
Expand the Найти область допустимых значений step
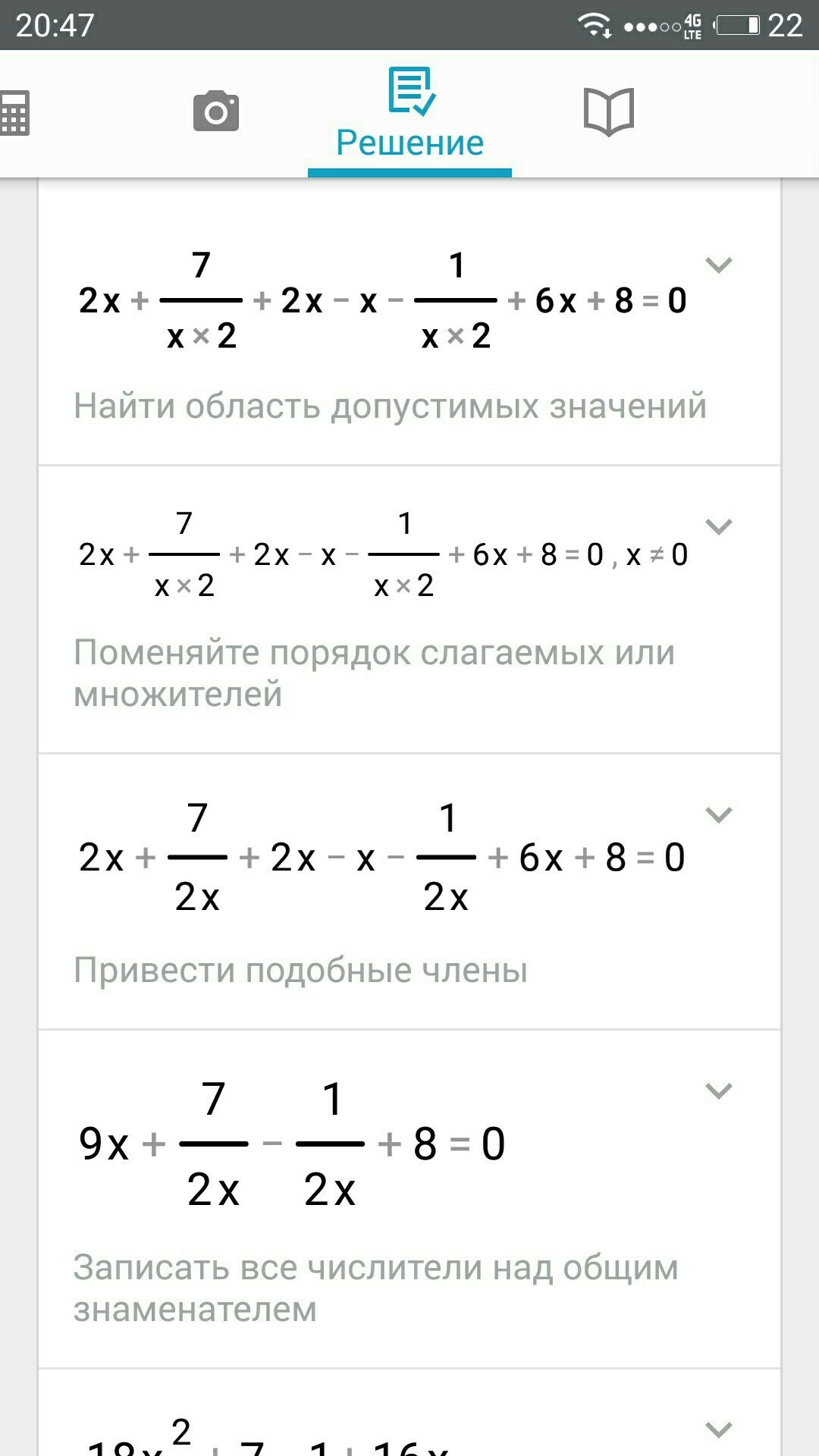point(718,265)
